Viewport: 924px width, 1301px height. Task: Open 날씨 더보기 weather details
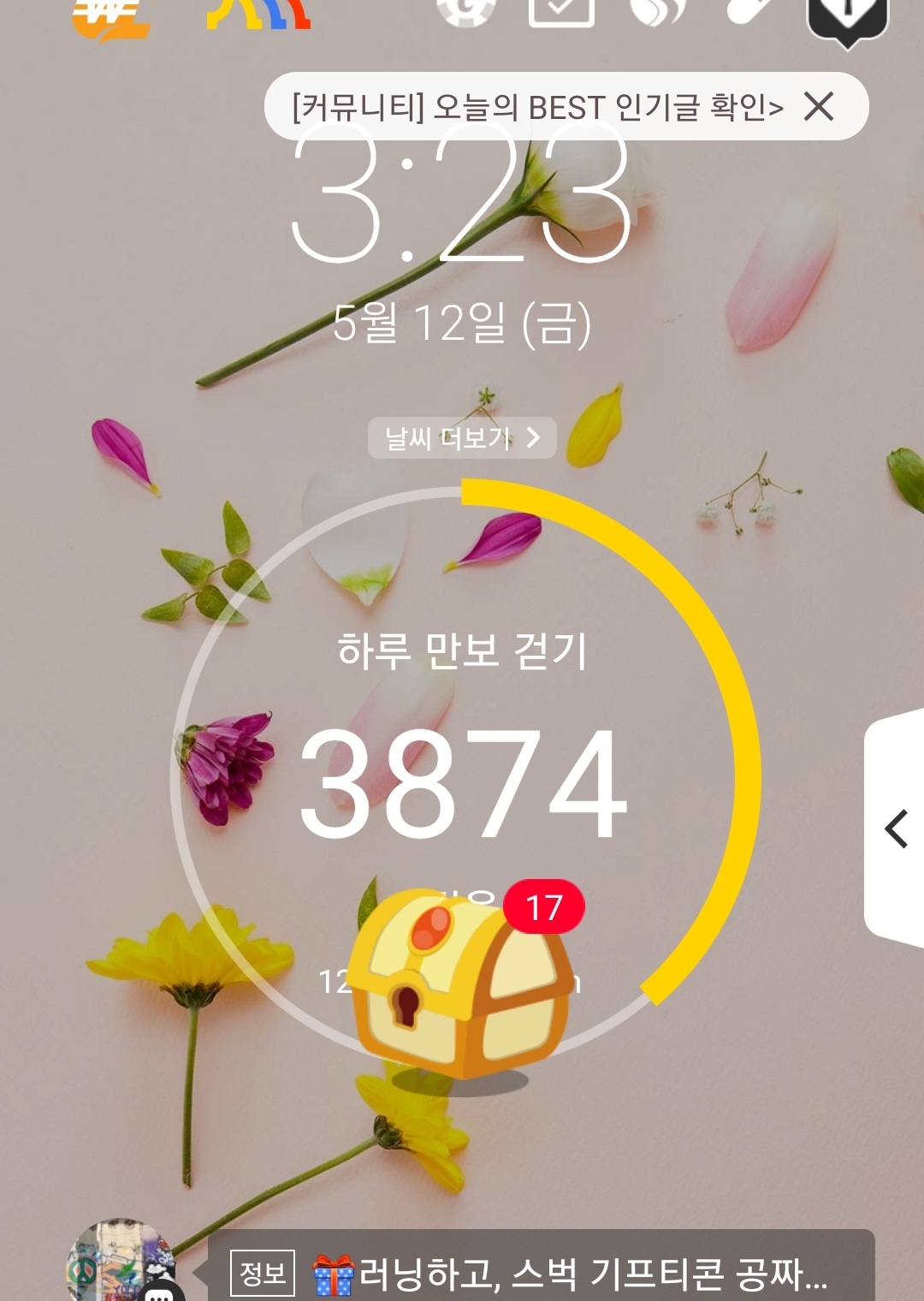click(462, 438)
